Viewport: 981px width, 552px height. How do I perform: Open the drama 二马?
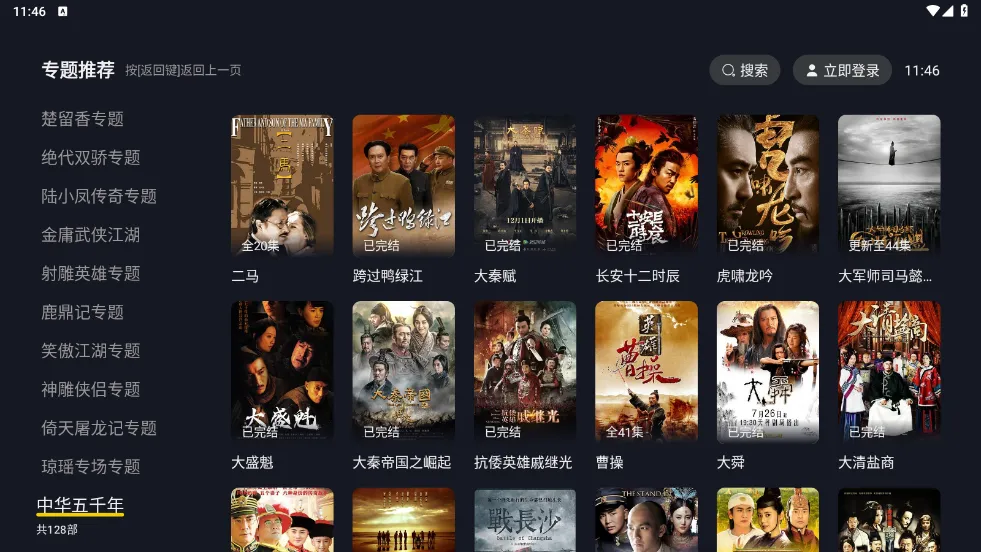point(282,187)
